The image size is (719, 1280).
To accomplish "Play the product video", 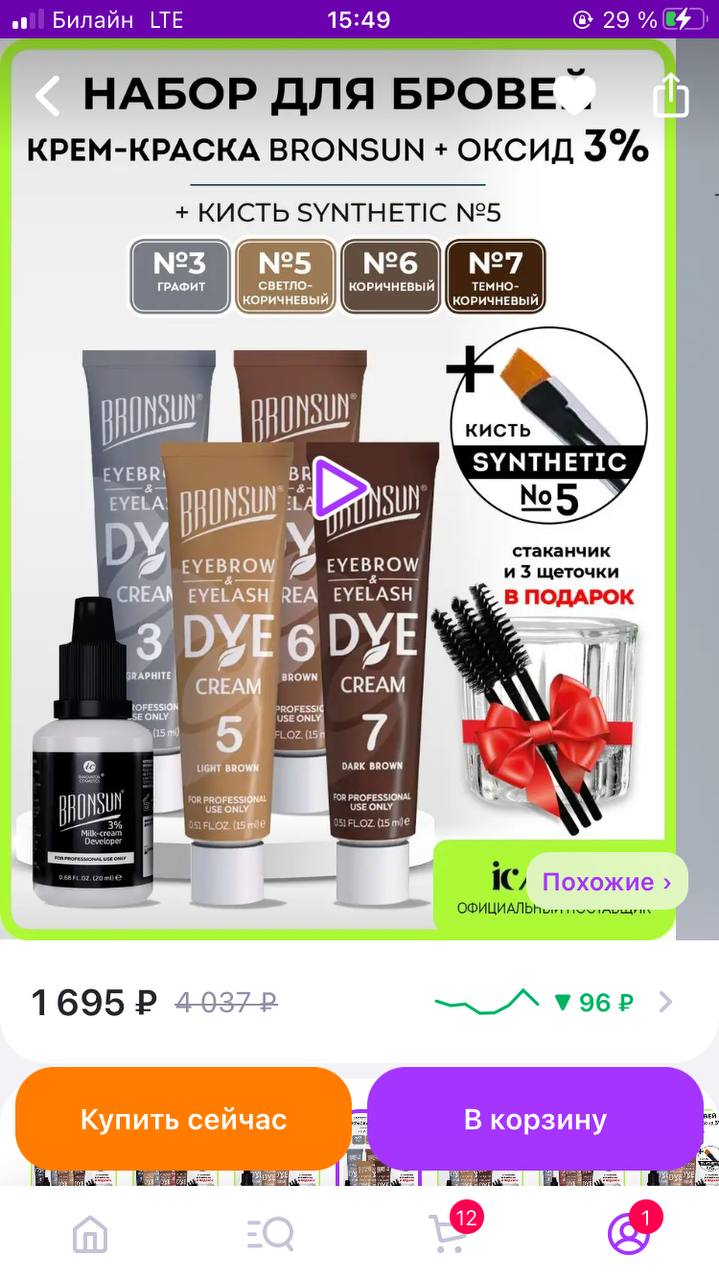I will pyautogui.click(x=341, y=488).
